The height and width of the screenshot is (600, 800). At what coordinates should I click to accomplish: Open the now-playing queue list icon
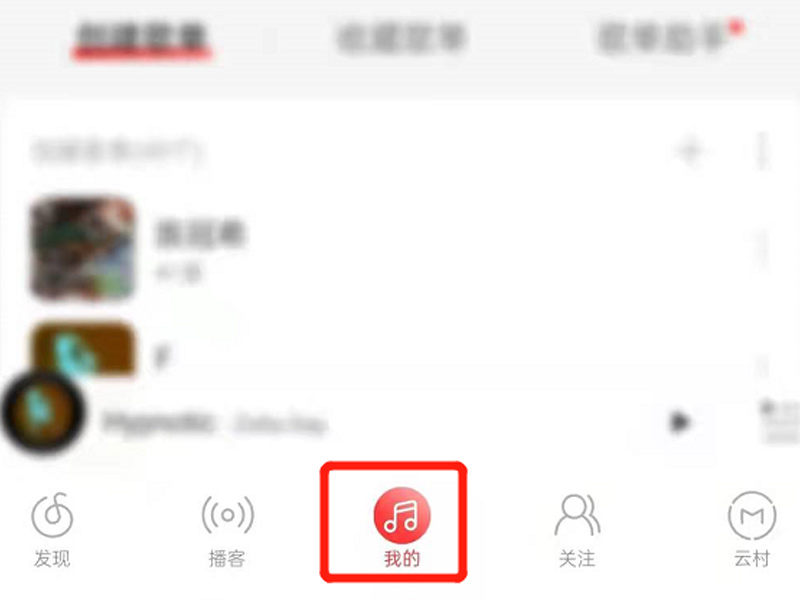(777, 422)
